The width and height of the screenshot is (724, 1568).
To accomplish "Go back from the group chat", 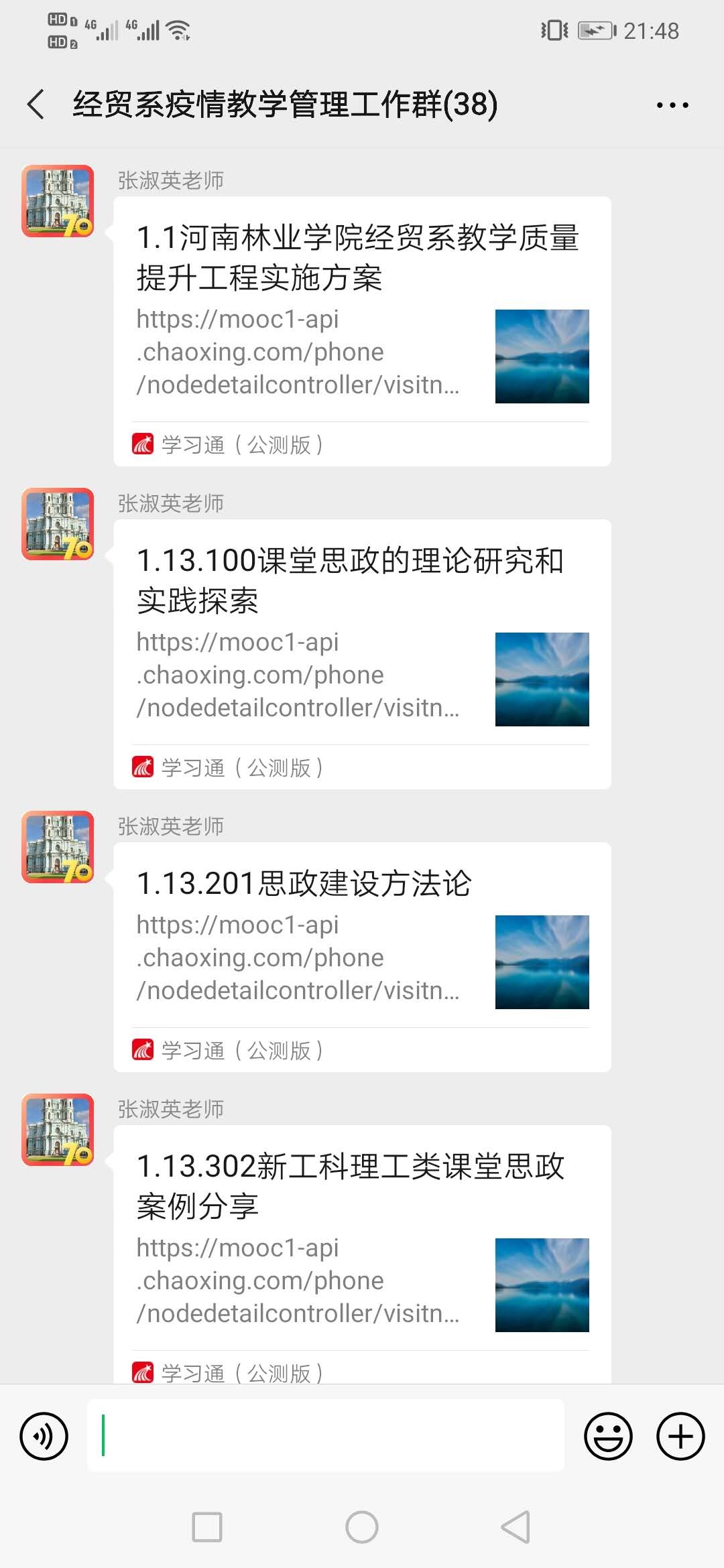I will point(36,105).
